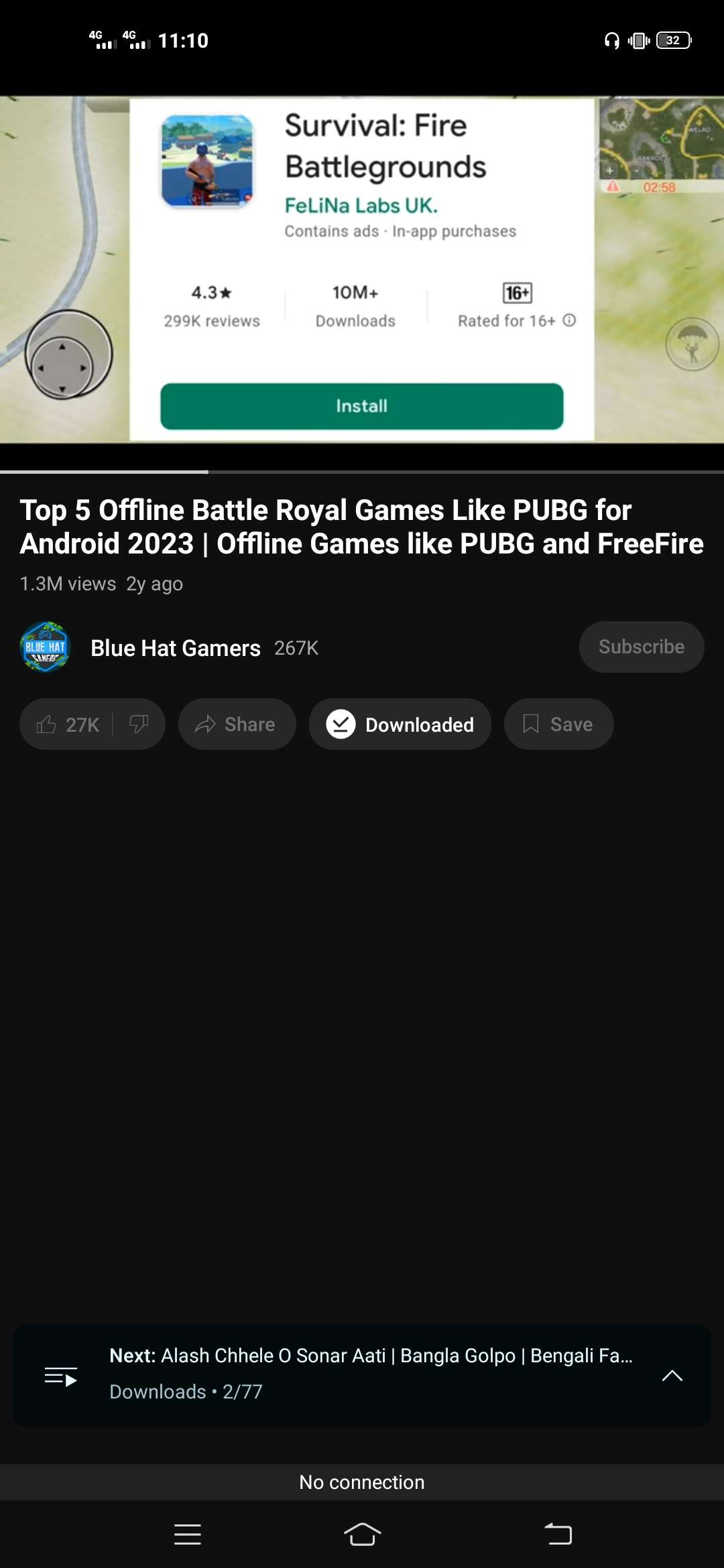
Task: Share this video
Action: [x=236, y=724]
